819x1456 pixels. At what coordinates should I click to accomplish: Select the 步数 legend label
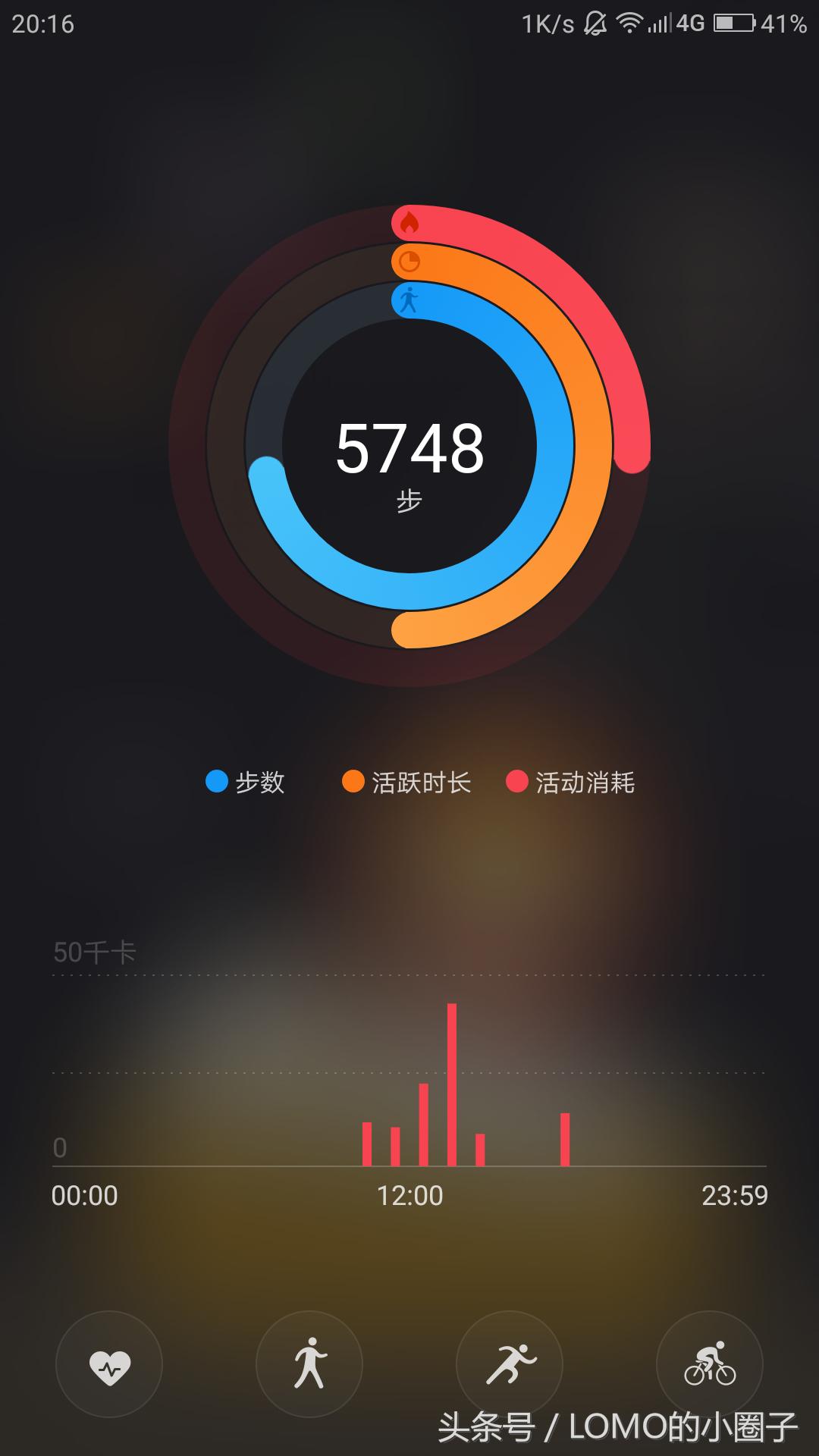point(262,783)
